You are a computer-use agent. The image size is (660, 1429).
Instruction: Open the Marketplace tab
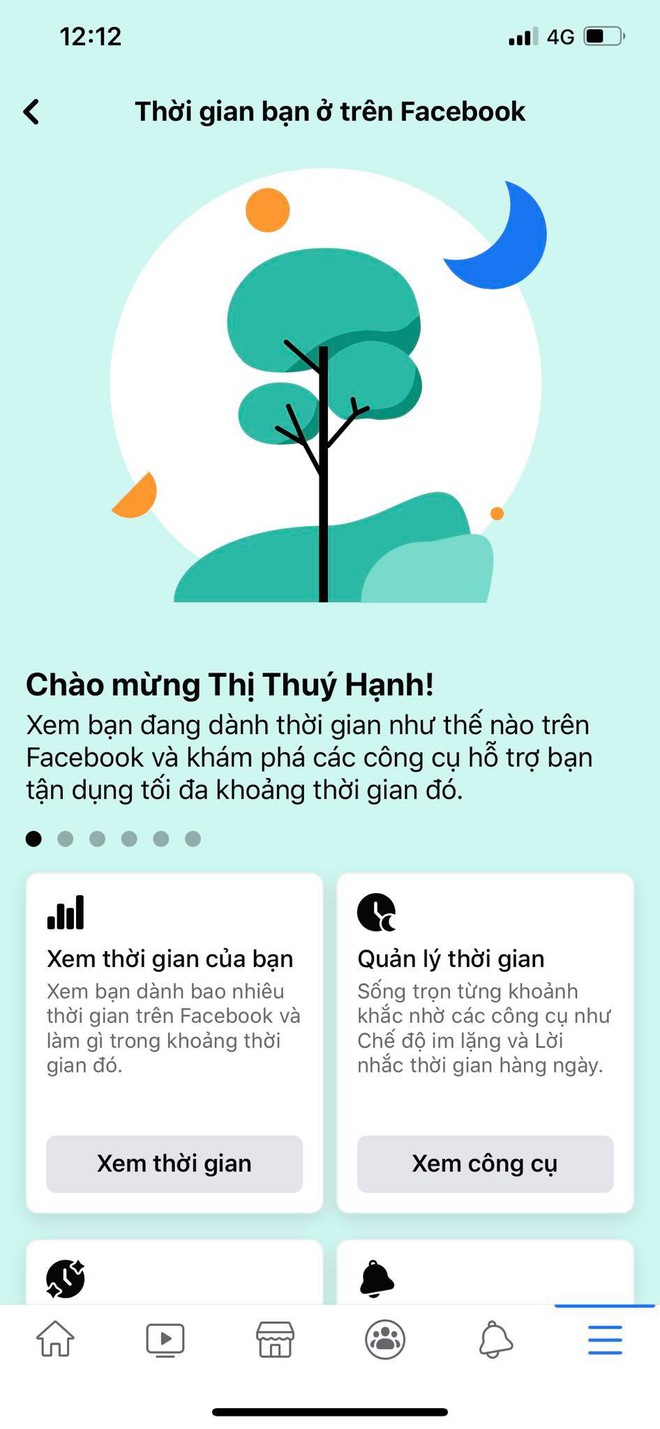tap(275, 1339)
